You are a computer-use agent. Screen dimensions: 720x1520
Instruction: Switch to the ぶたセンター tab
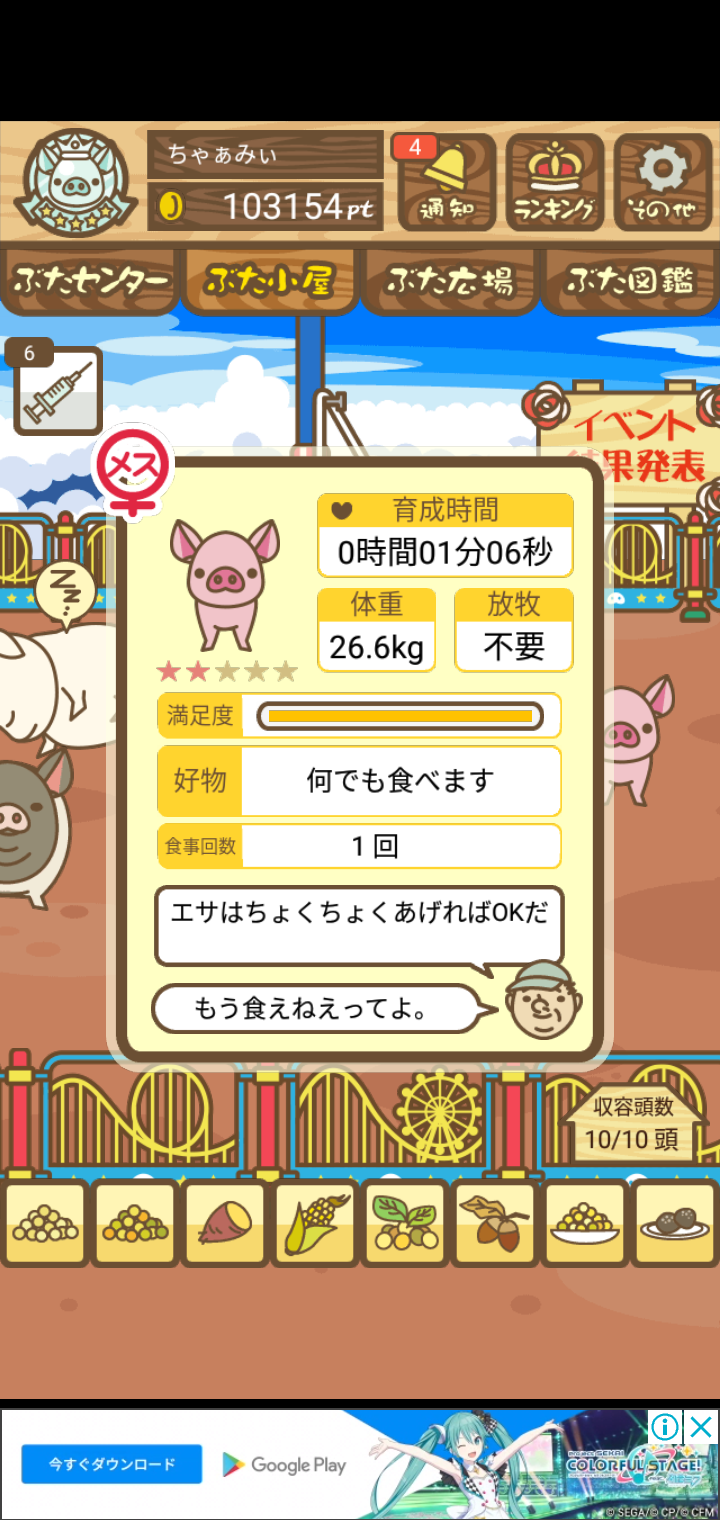click(90, 281)
